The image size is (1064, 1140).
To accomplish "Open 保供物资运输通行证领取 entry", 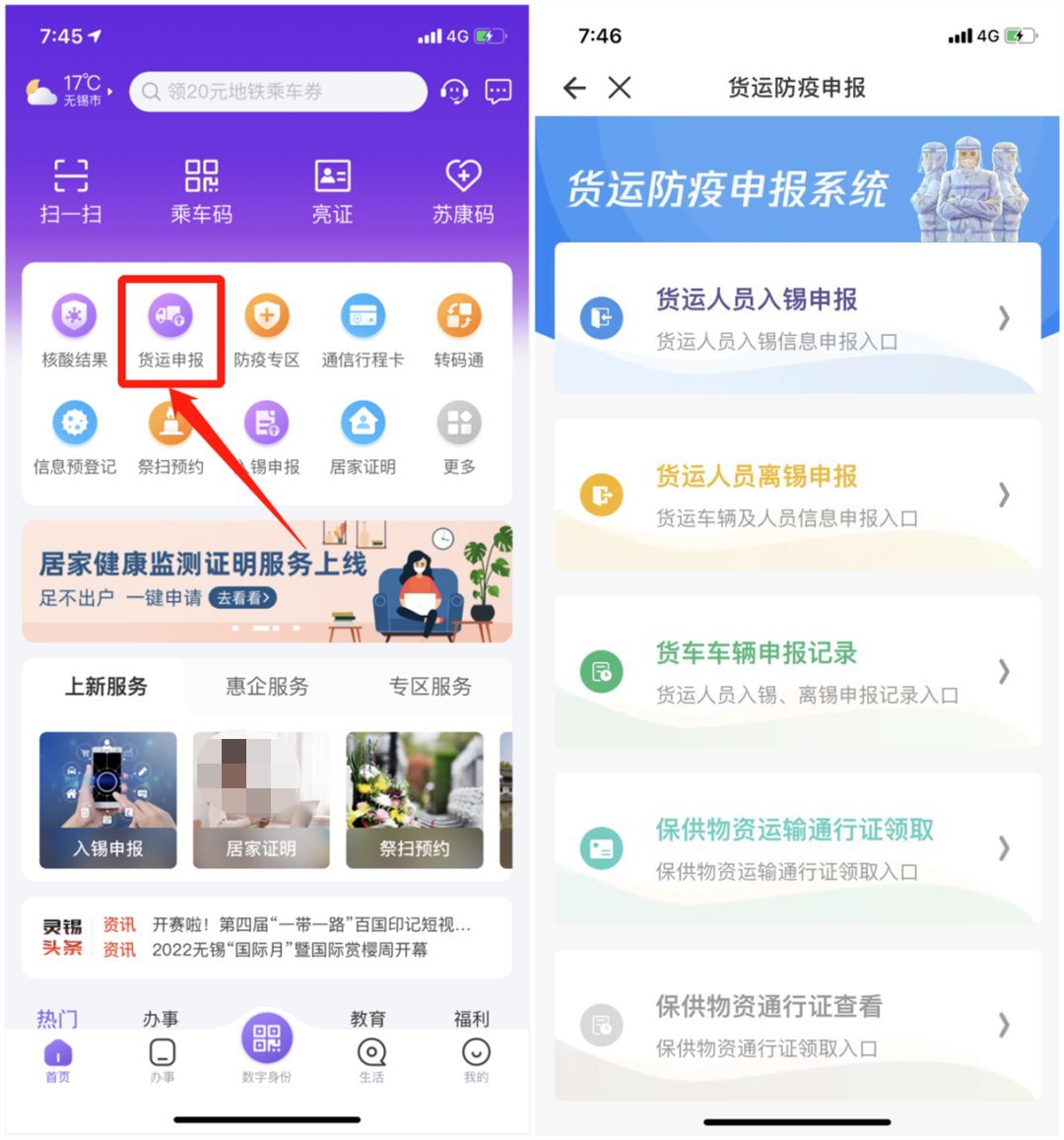I will coord(798,848).
